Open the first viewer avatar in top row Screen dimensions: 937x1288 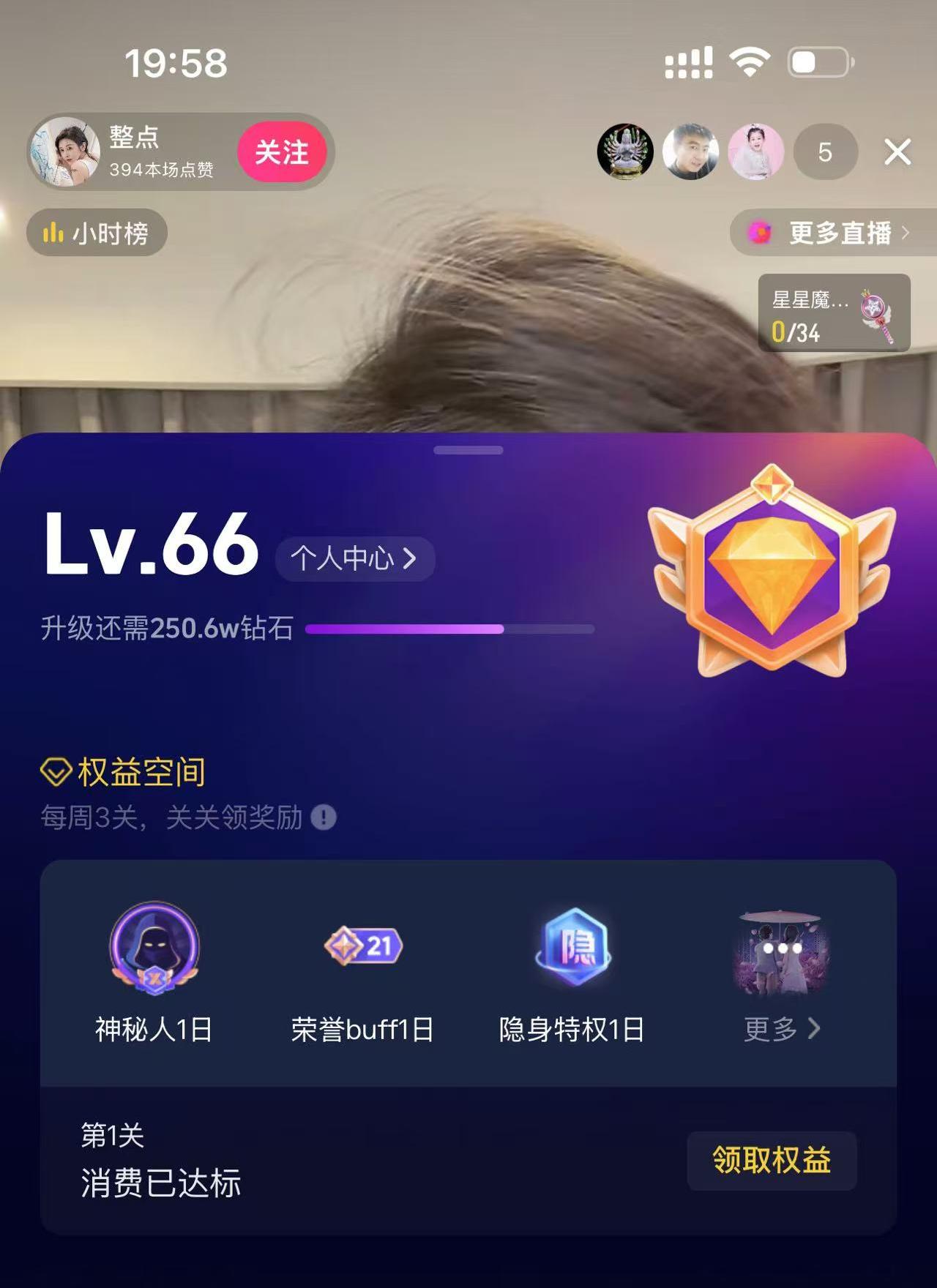click(x=625, y=152)
